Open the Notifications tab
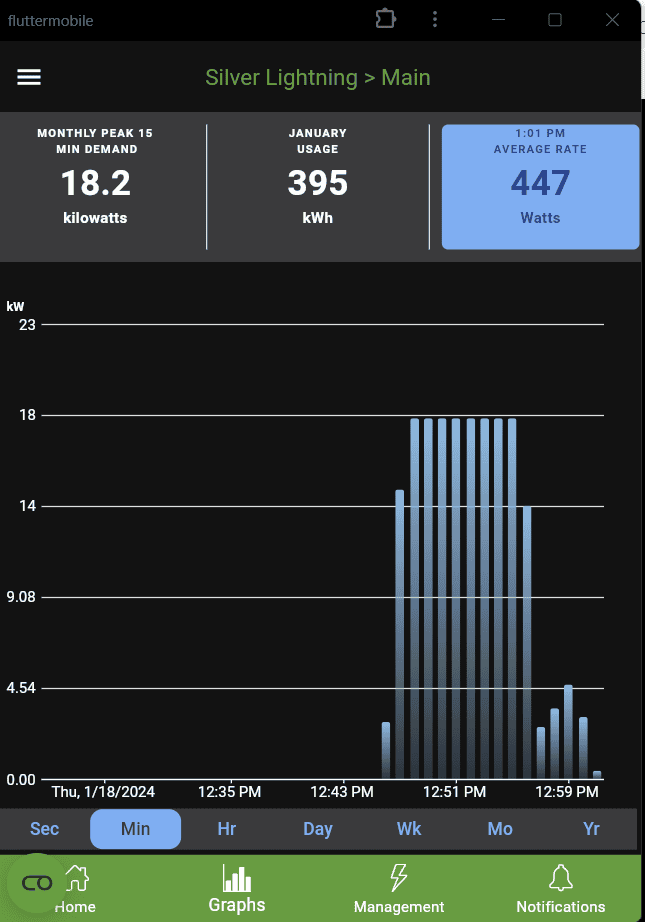The image size is (645, 922). click(560, 889)
